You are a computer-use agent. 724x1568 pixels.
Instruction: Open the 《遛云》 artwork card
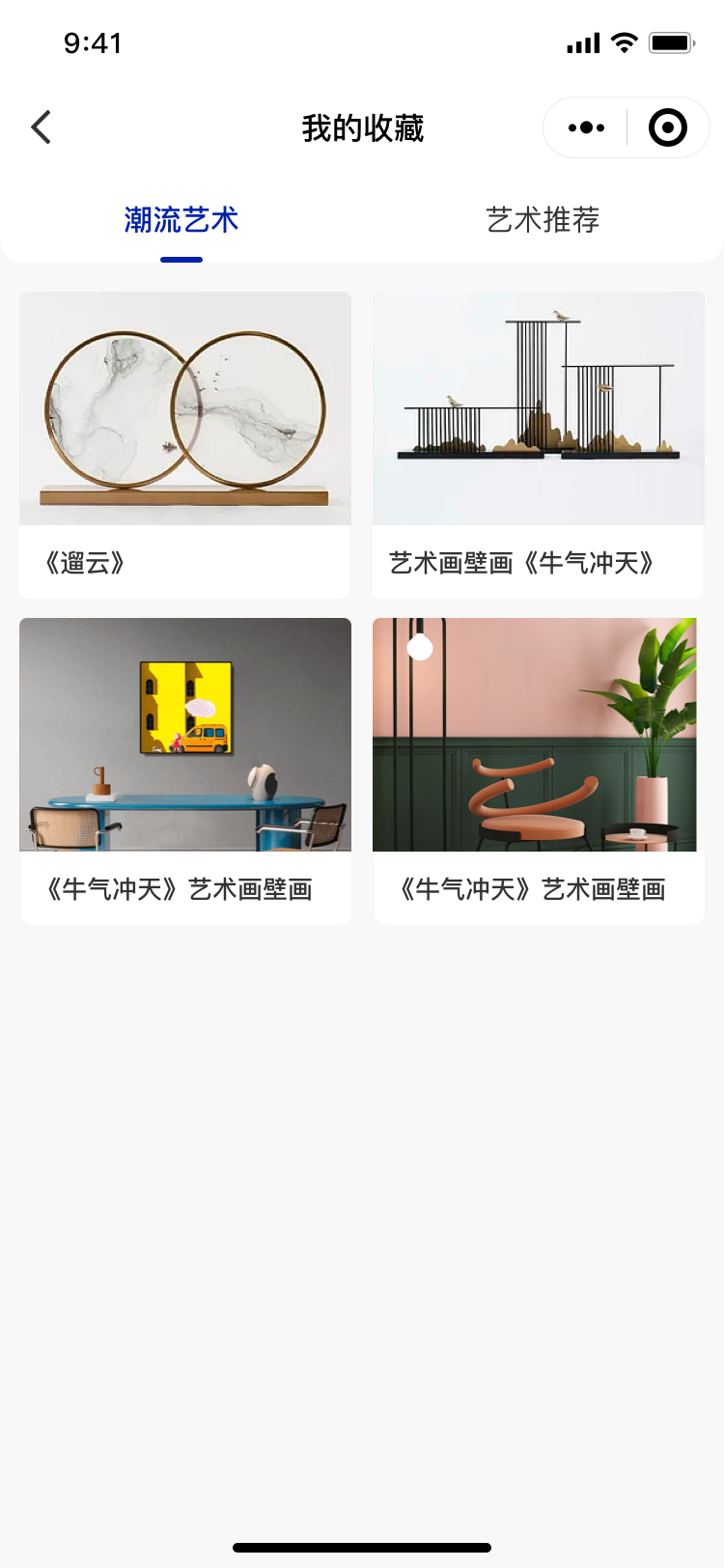pyautogui.click(x=184, y=444)
